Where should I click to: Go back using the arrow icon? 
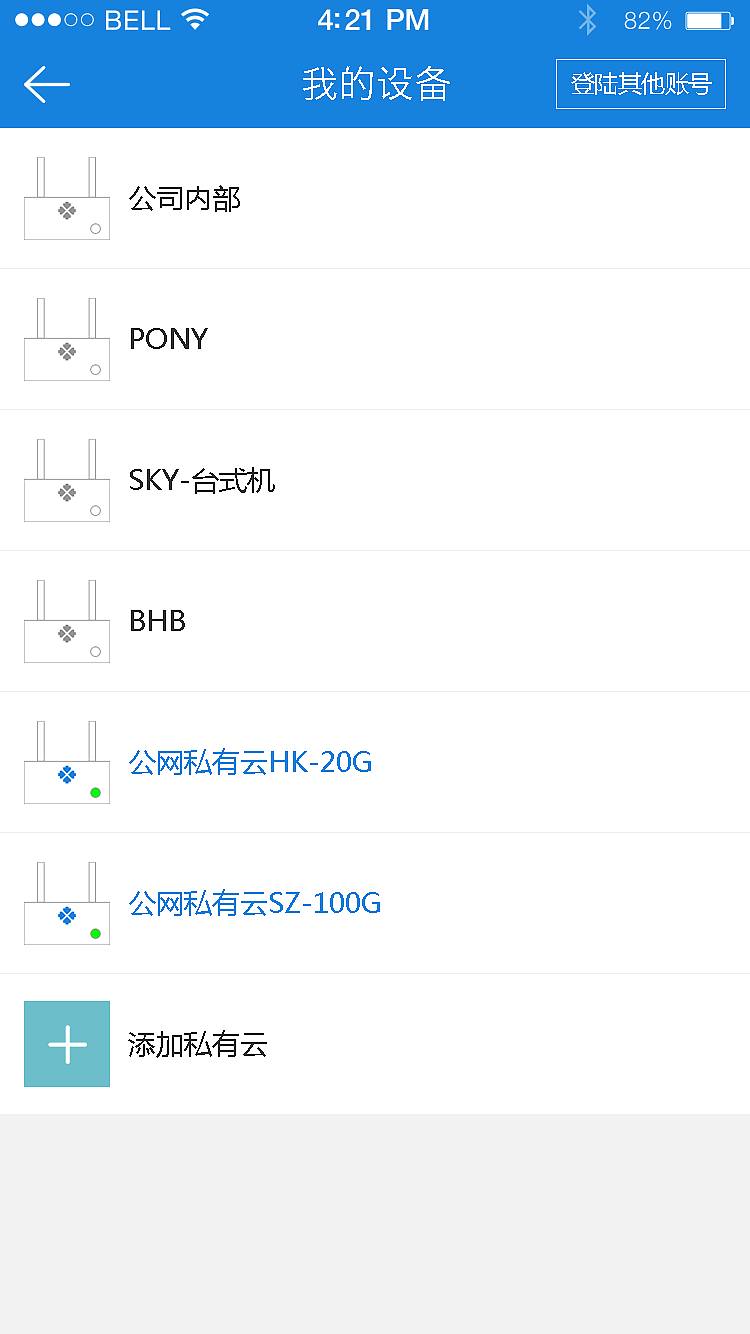pos(46,84)
